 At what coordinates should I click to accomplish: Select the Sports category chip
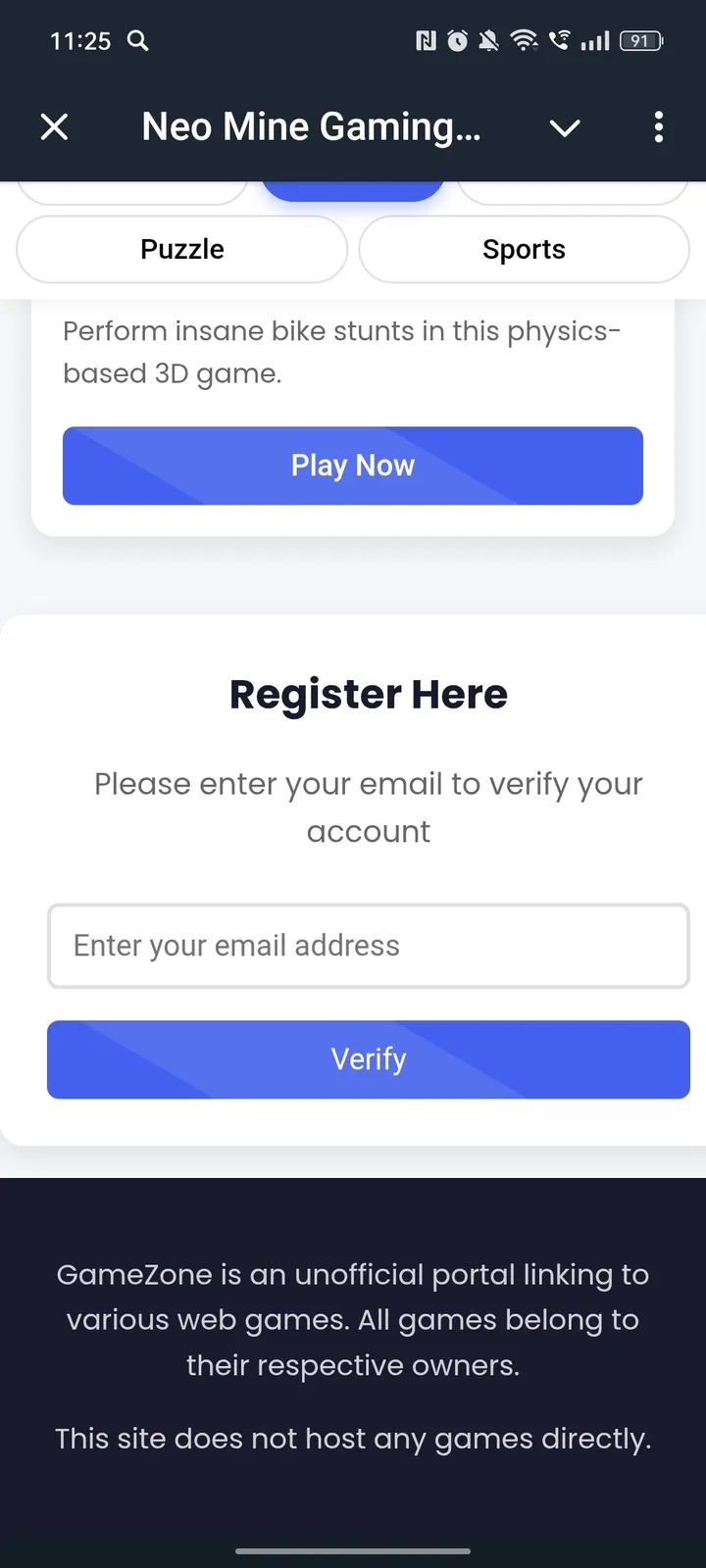(x=524, y=249)
